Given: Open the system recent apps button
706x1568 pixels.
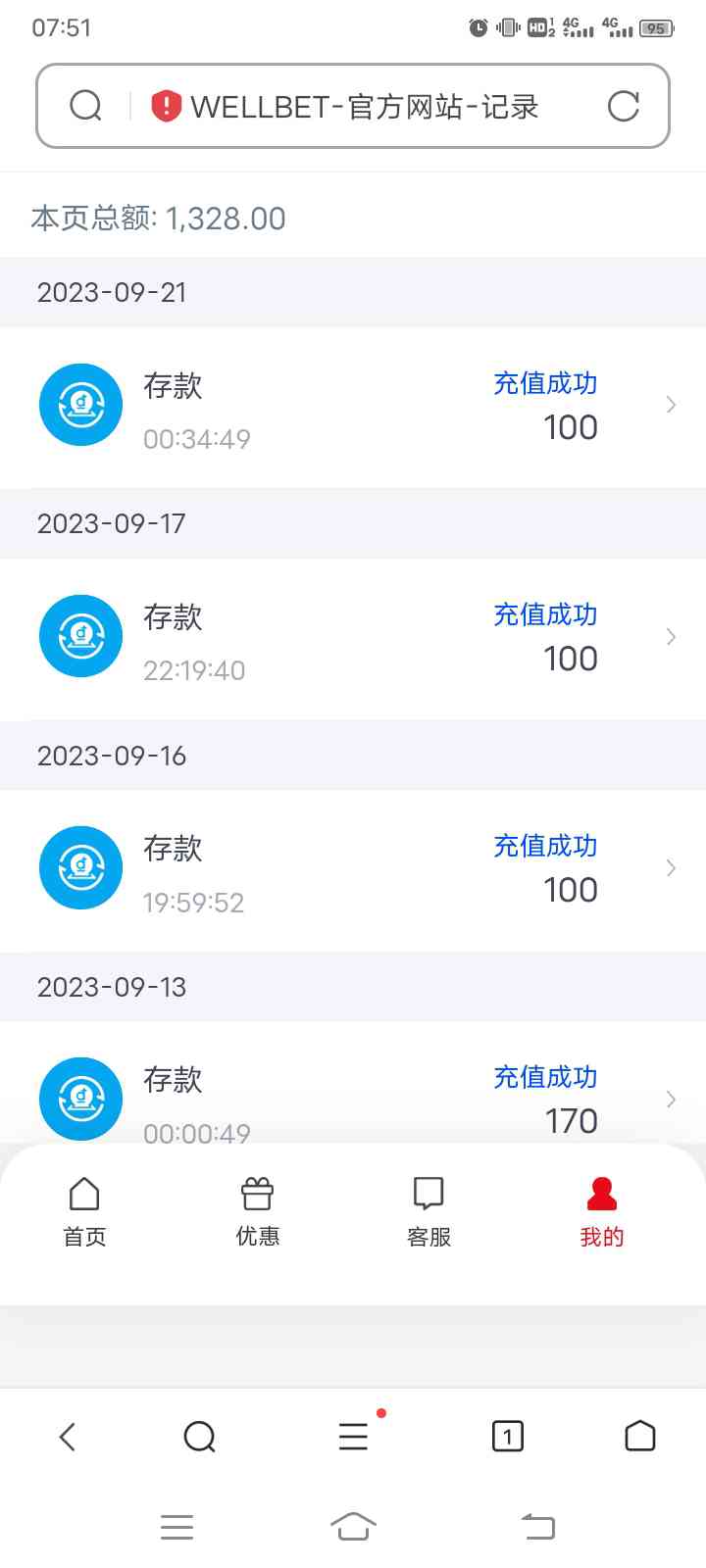Looking at the screenshot, I should click(x=176, y=1527).
